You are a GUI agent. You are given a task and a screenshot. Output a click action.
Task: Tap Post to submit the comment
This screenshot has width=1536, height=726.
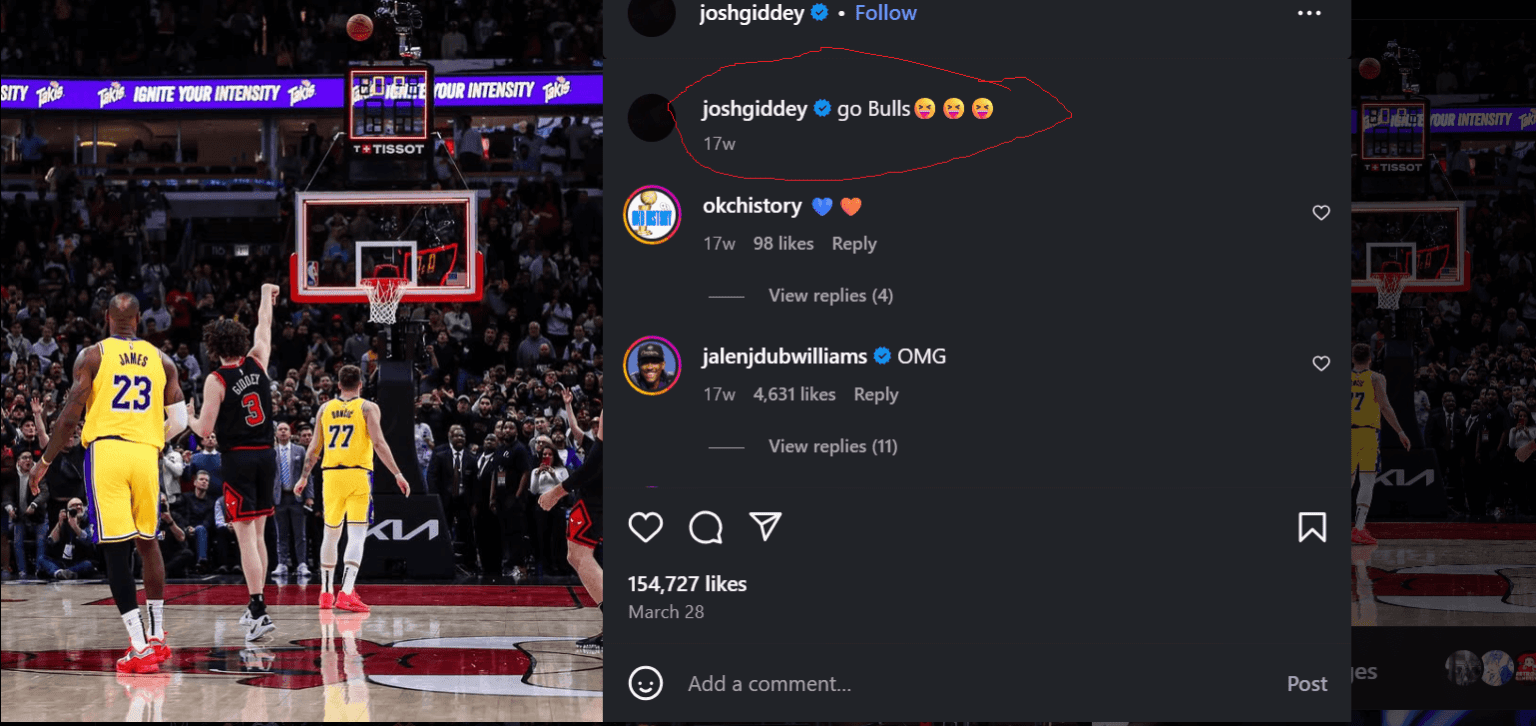click(1306, 684)
